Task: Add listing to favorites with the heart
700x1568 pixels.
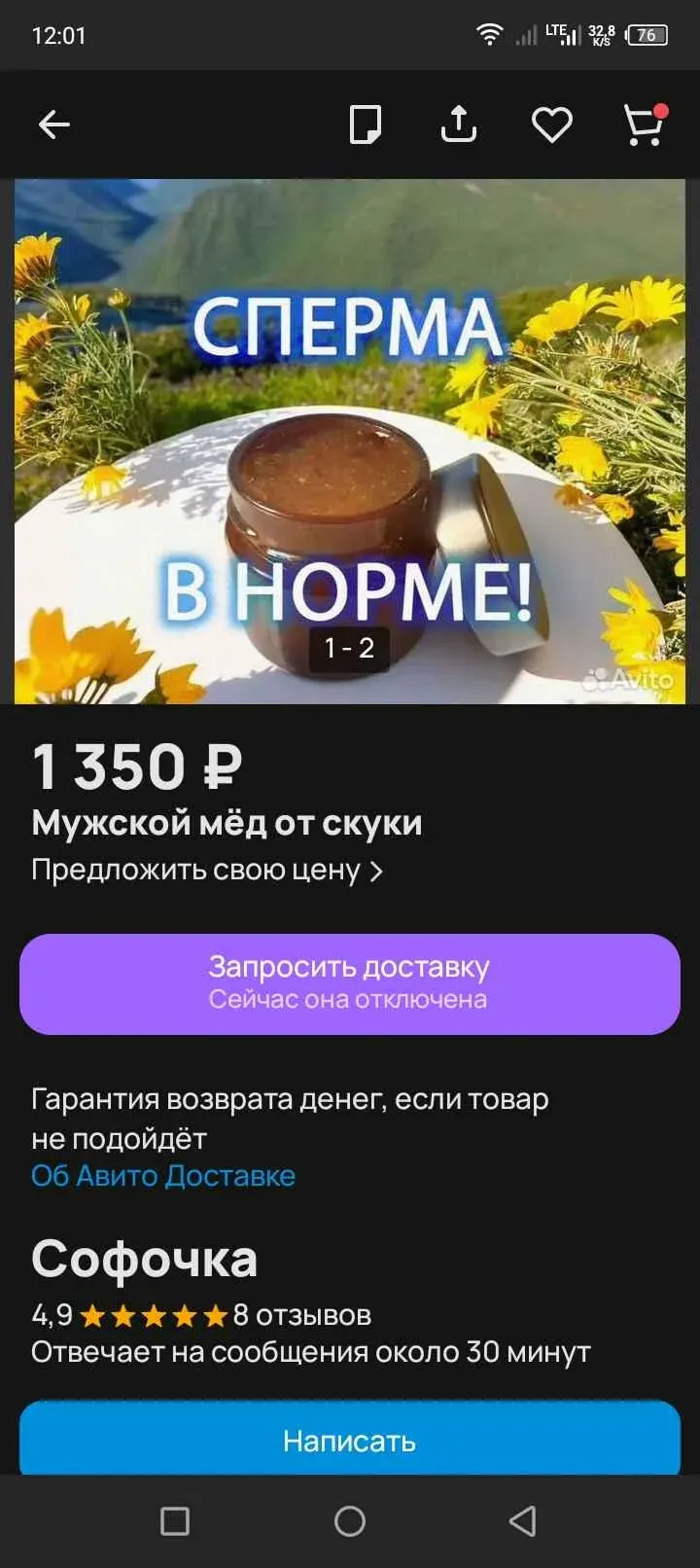Action: (x=551, y=125)
